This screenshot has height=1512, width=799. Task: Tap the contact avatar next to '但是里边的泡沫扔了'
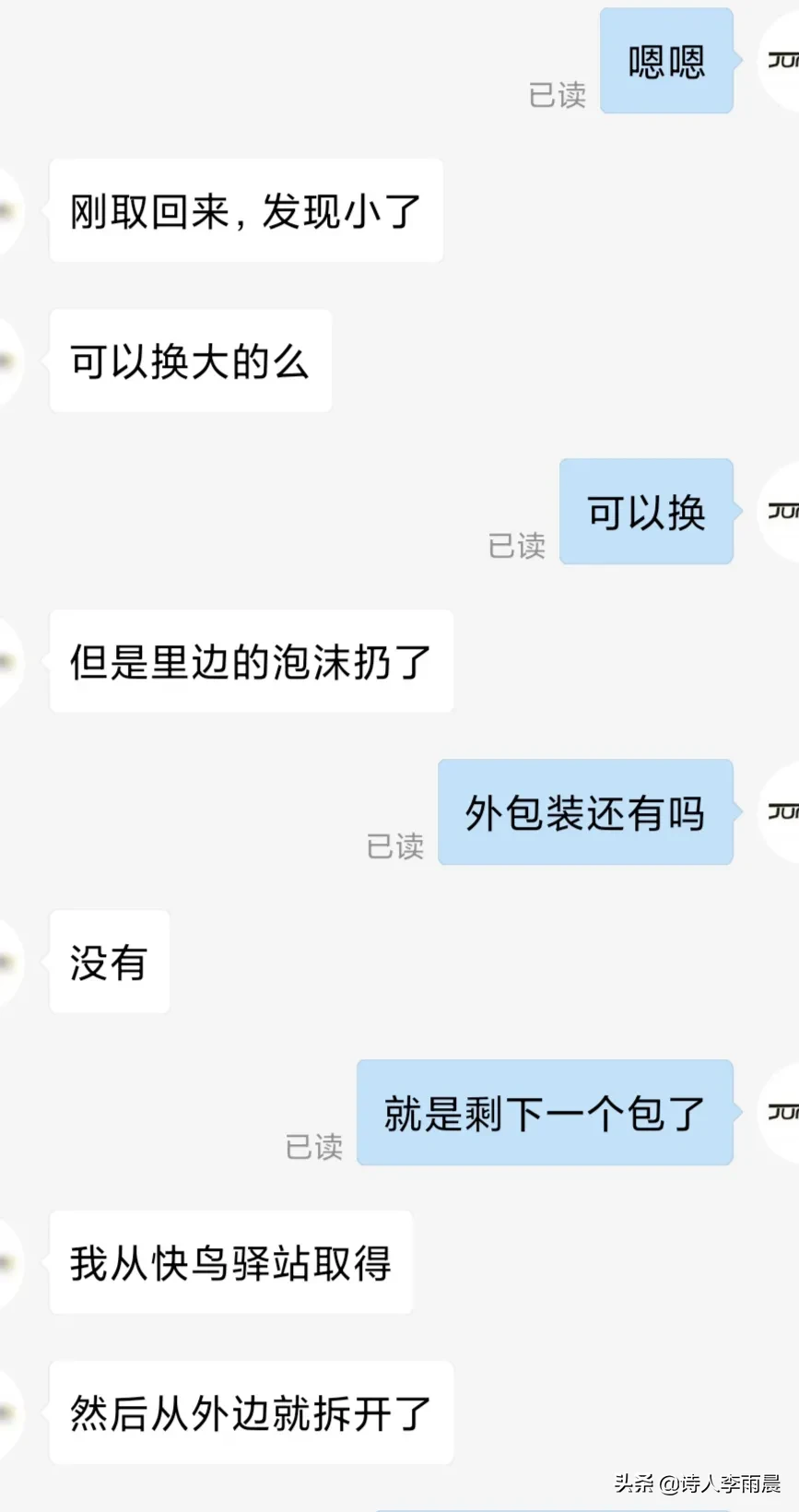(x=9, y=662)
